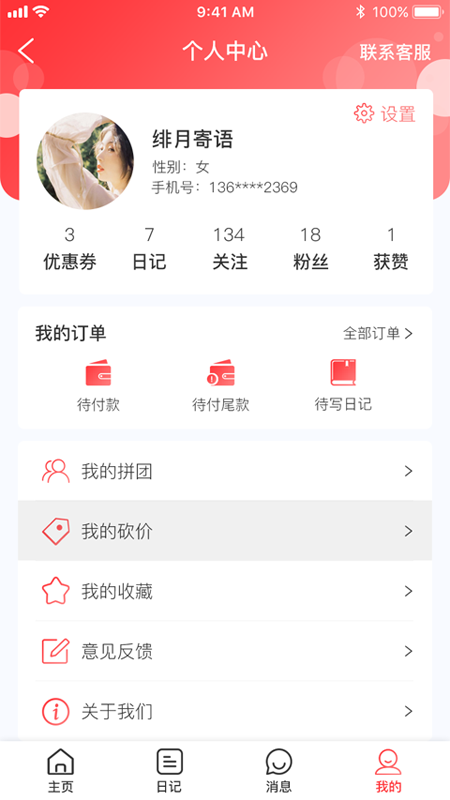The height and width of the screenshot is (800, 450).
Task: Open the 我的拼团 row
Action: tap(225, 471)
